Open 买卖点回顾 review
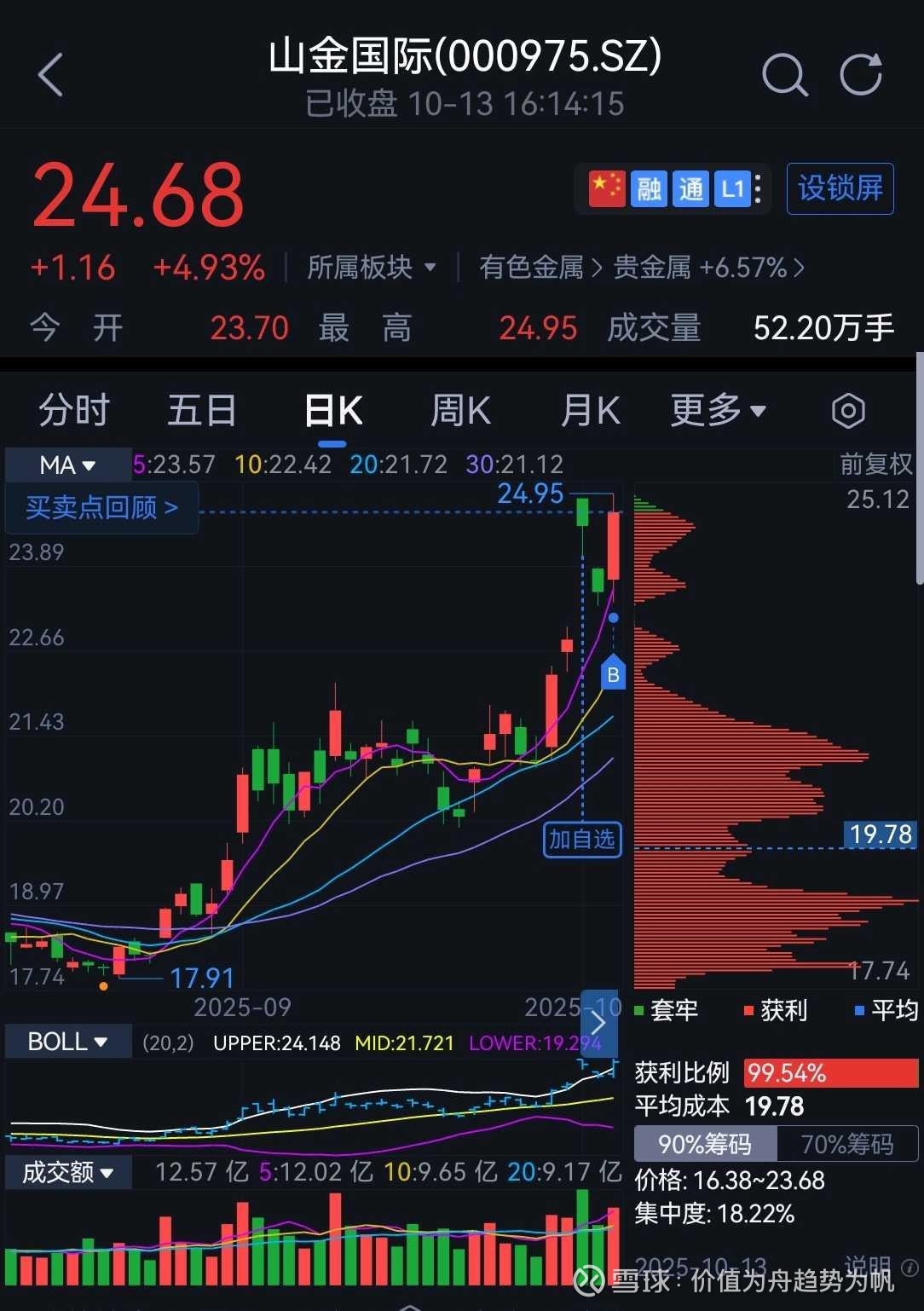This screenshot has width=924, height=1311. click(101, 508)
